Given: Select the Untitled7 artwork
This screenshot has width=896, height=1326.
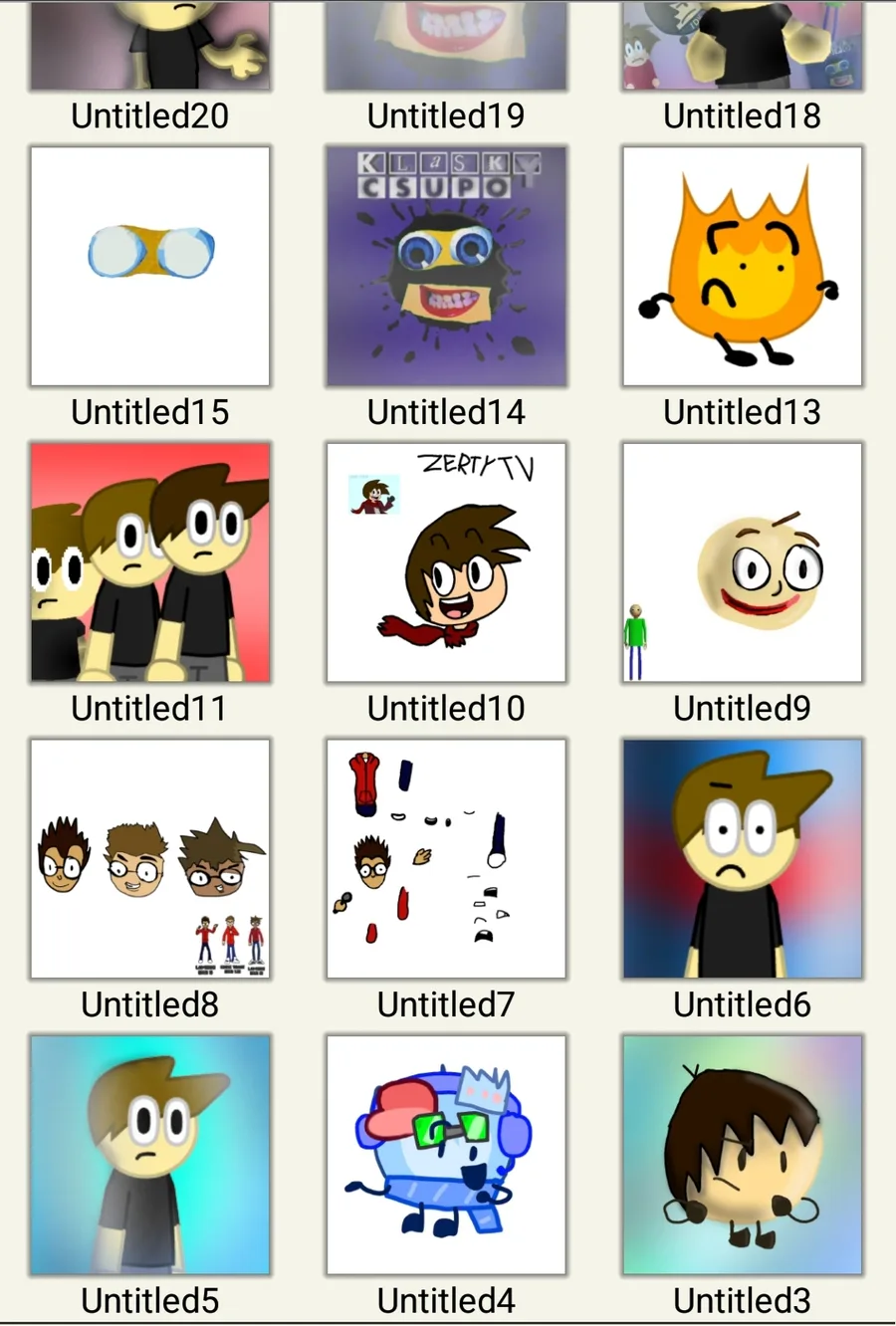Looking at the screenshot, I should click(446, 858).
